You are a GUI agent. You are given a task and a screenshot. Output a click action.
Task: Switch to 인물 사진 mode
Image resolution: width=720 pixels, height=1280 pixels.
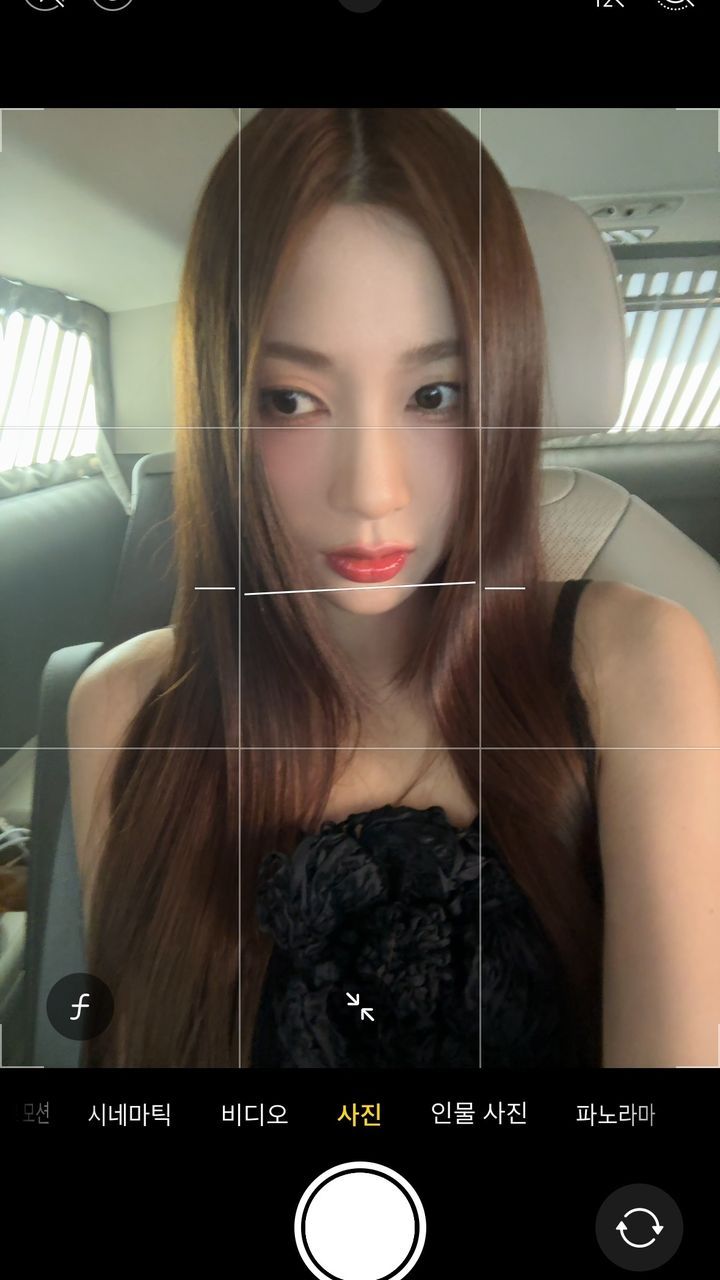coord(479,1114)
